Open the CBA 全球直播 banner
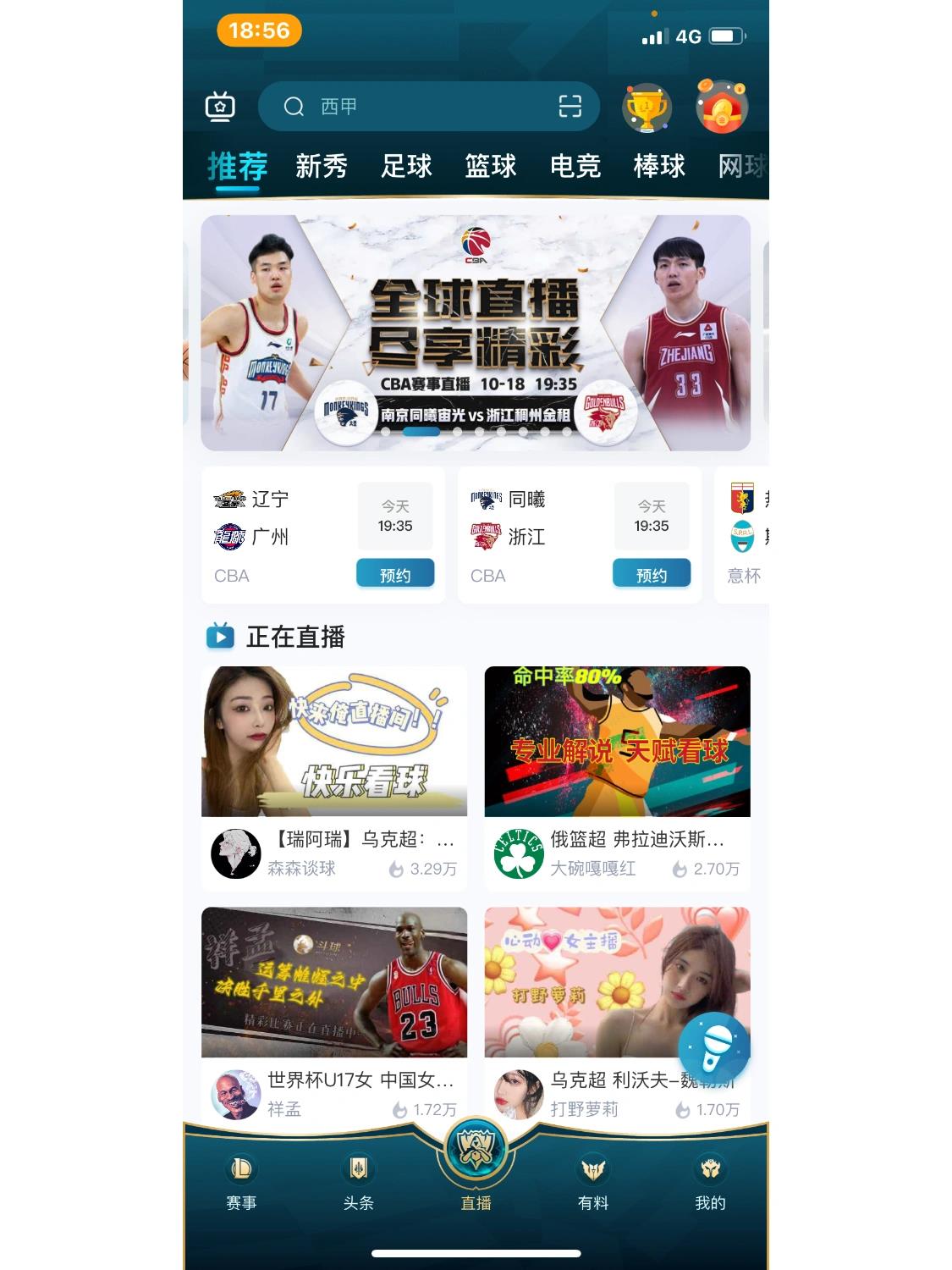Screen dimensions: 952x1270 click(476, 332)
